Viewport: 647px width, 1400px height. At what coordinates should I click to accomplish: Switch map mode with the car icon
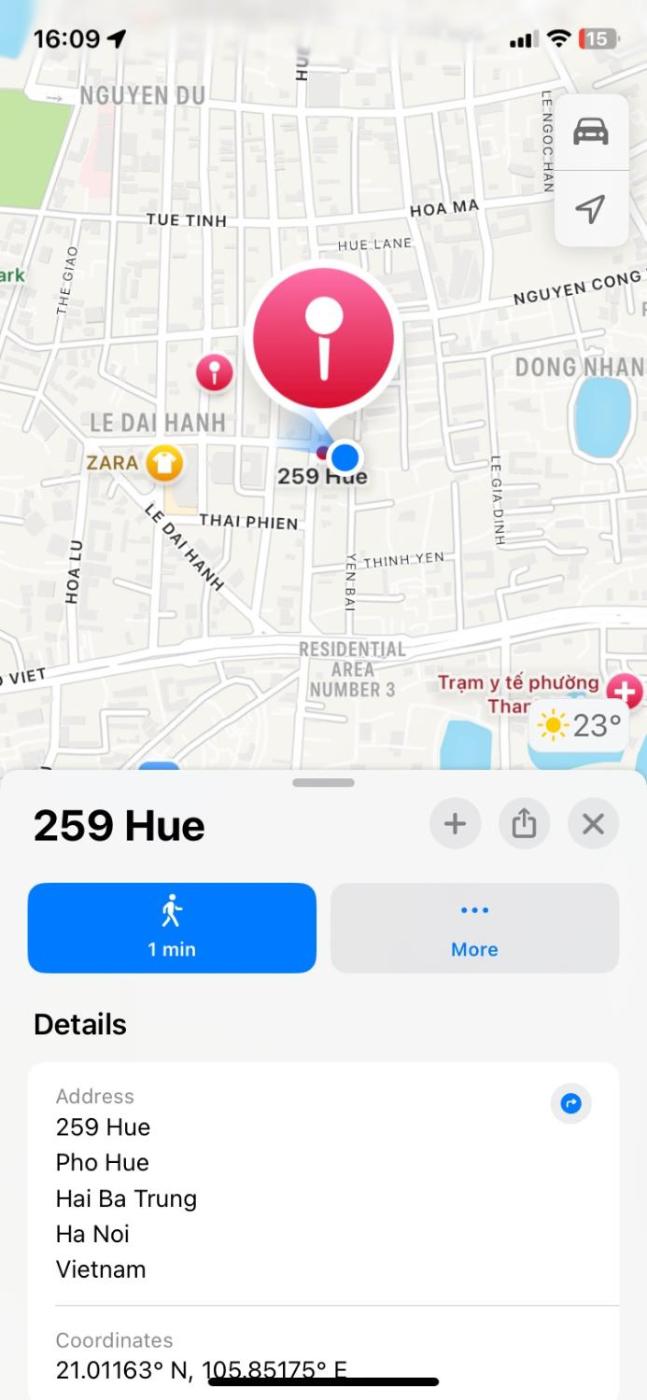tap(591, 132)
